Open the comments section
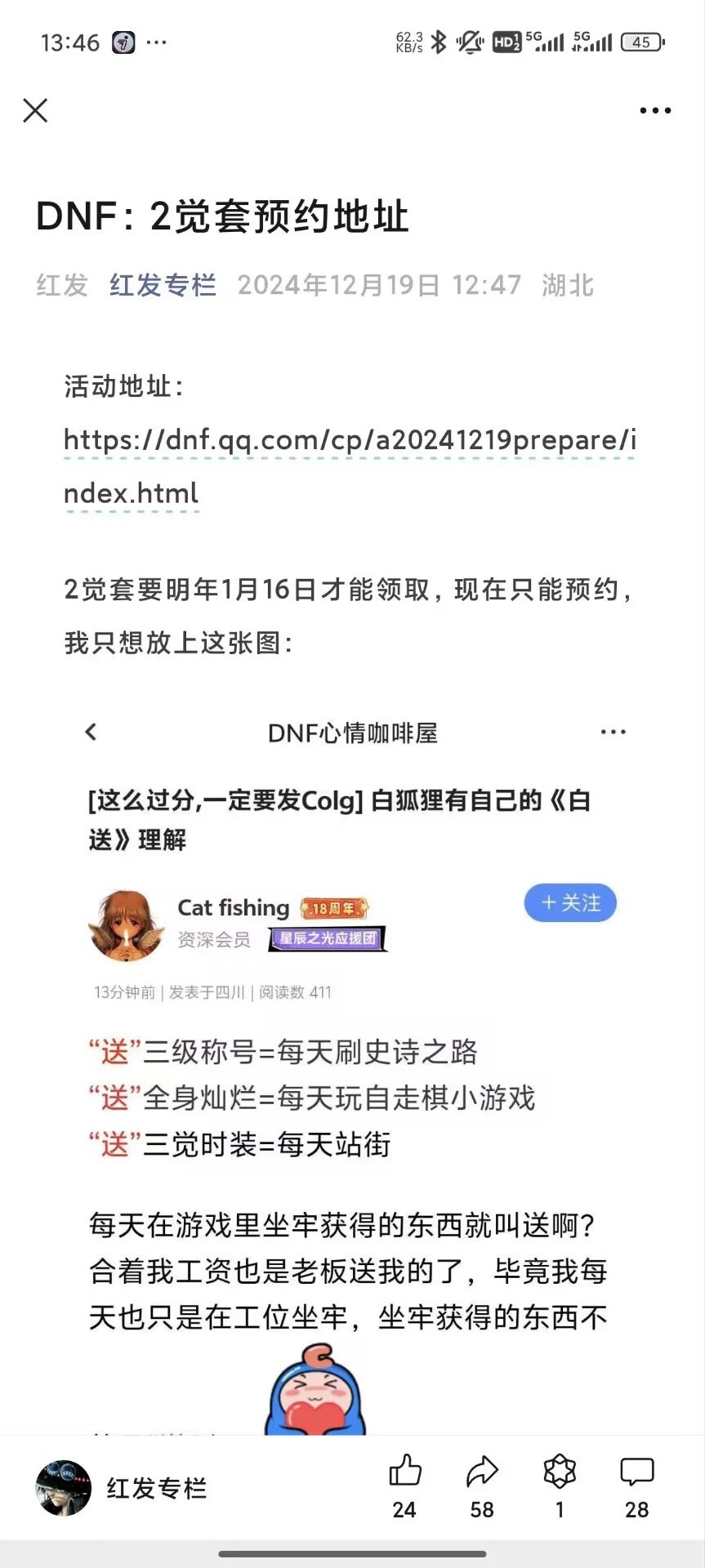 pyautogui.click(x=637, y=1486)
